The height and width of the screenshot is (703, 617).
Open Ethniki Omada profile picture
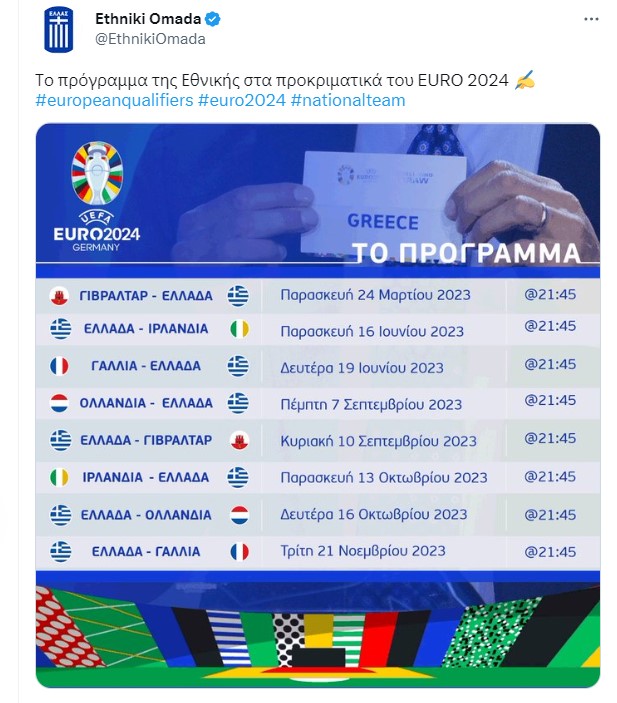pos(58,30)
